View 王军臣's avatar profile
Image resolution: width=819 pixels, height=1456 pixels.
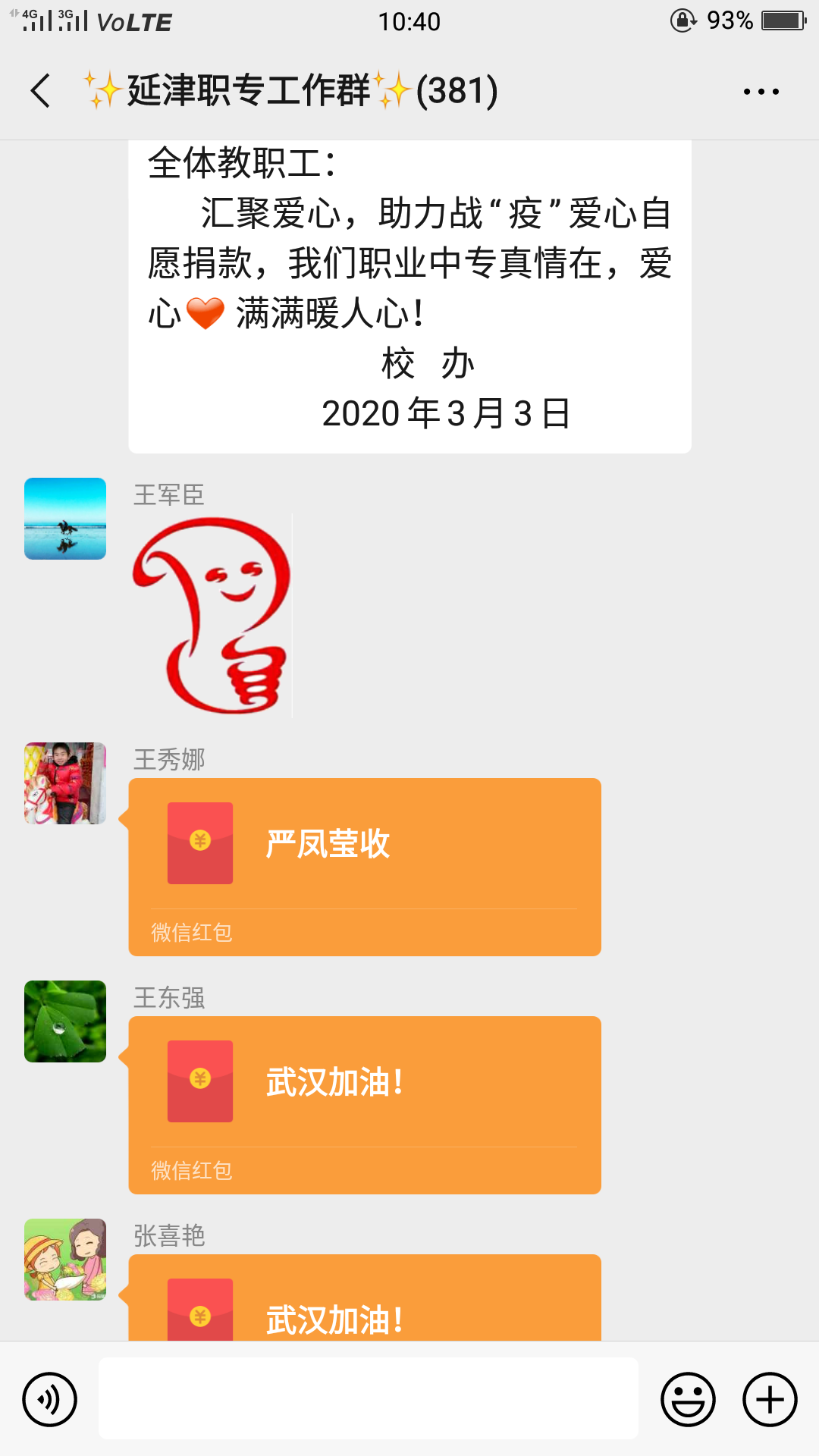click(65, 519)
